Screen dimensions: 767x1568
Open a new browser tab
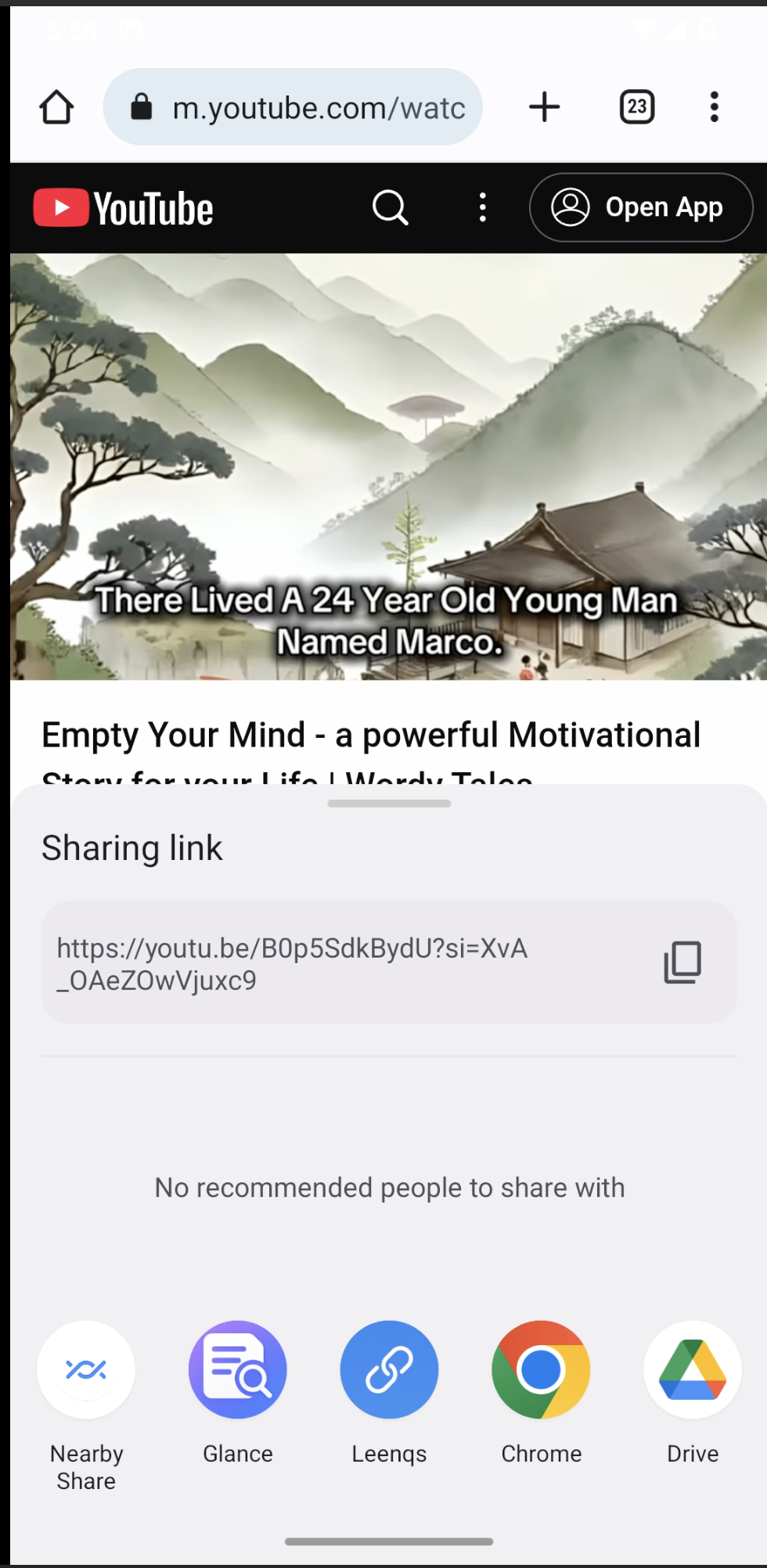[x=545, y=107]
